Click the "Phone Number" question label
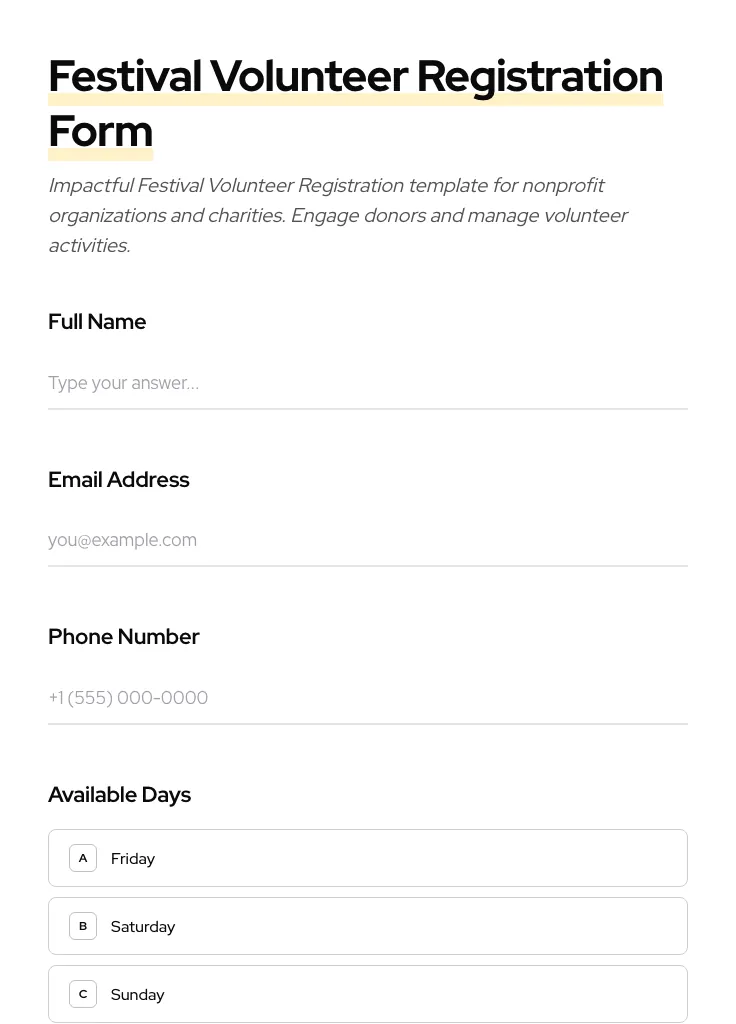 tap(123, 636)
